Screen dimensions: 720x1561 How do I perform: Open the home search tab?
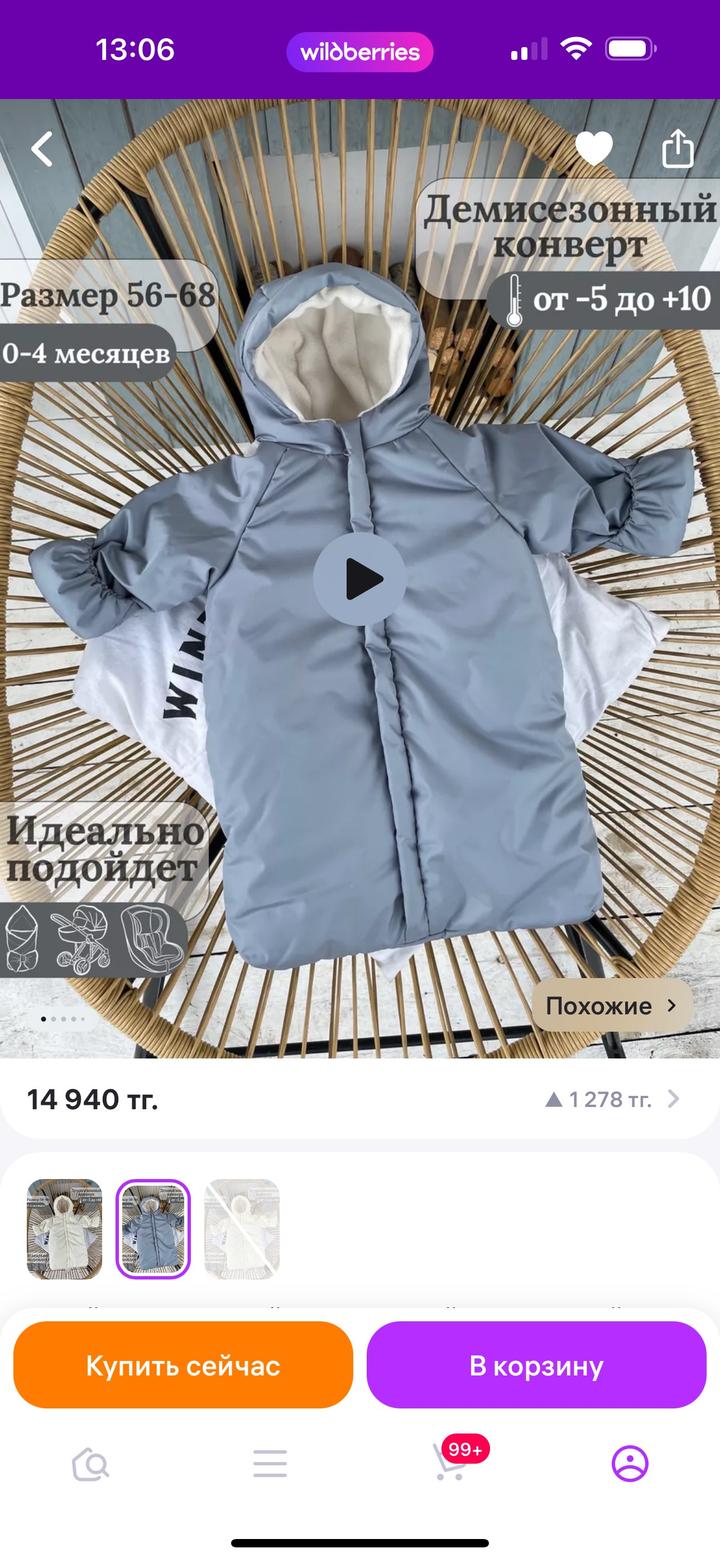tap(91, 1464)
